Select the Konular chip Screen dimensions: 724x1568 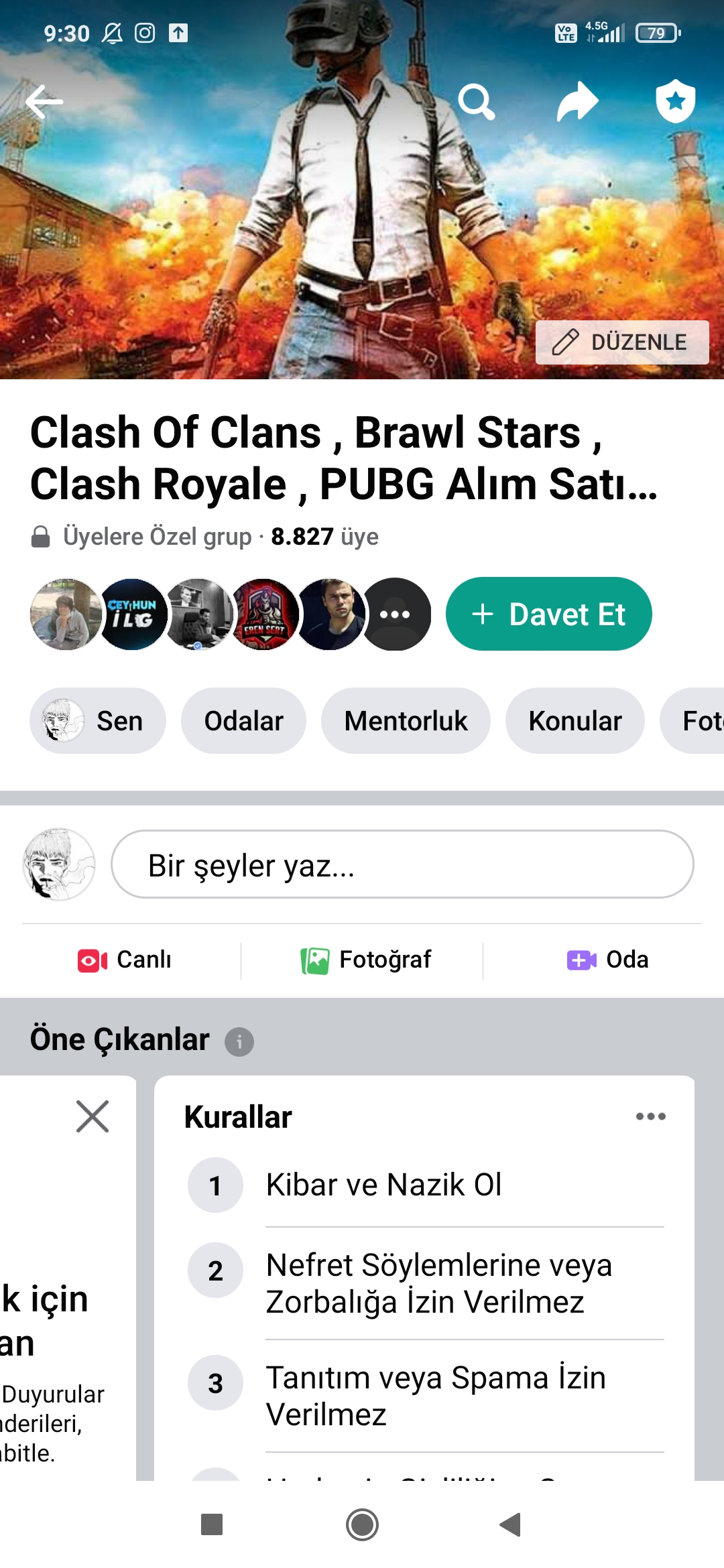tap(575, 721)
